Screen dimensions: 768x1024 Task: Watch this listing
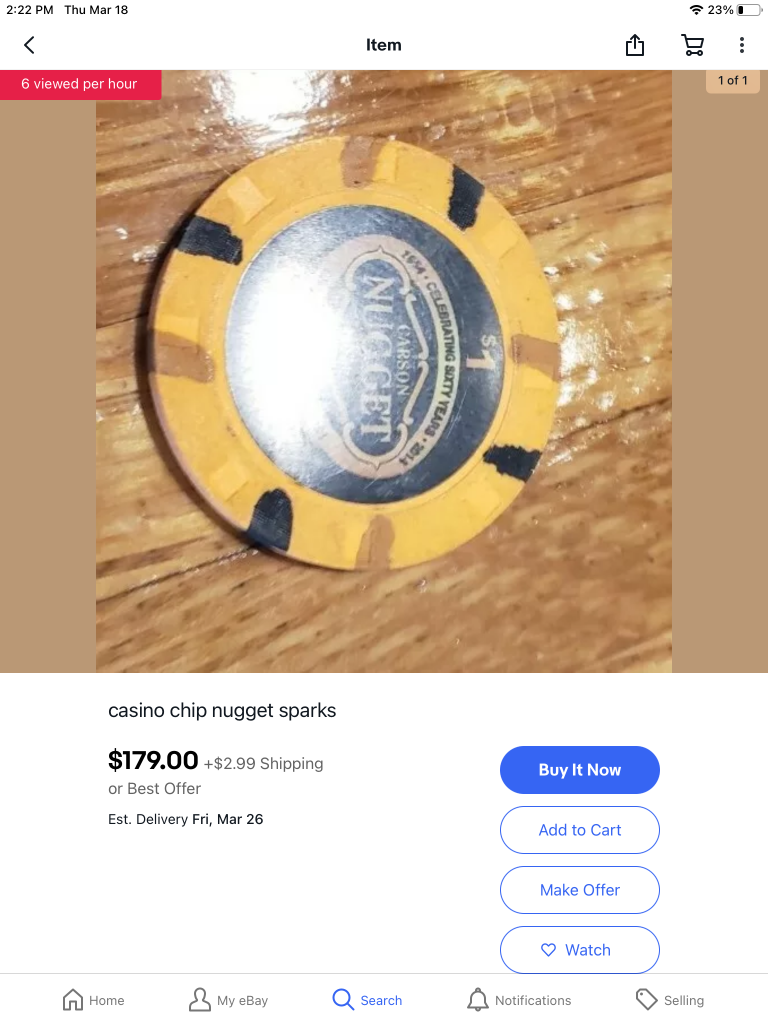[x=580, y=950]
